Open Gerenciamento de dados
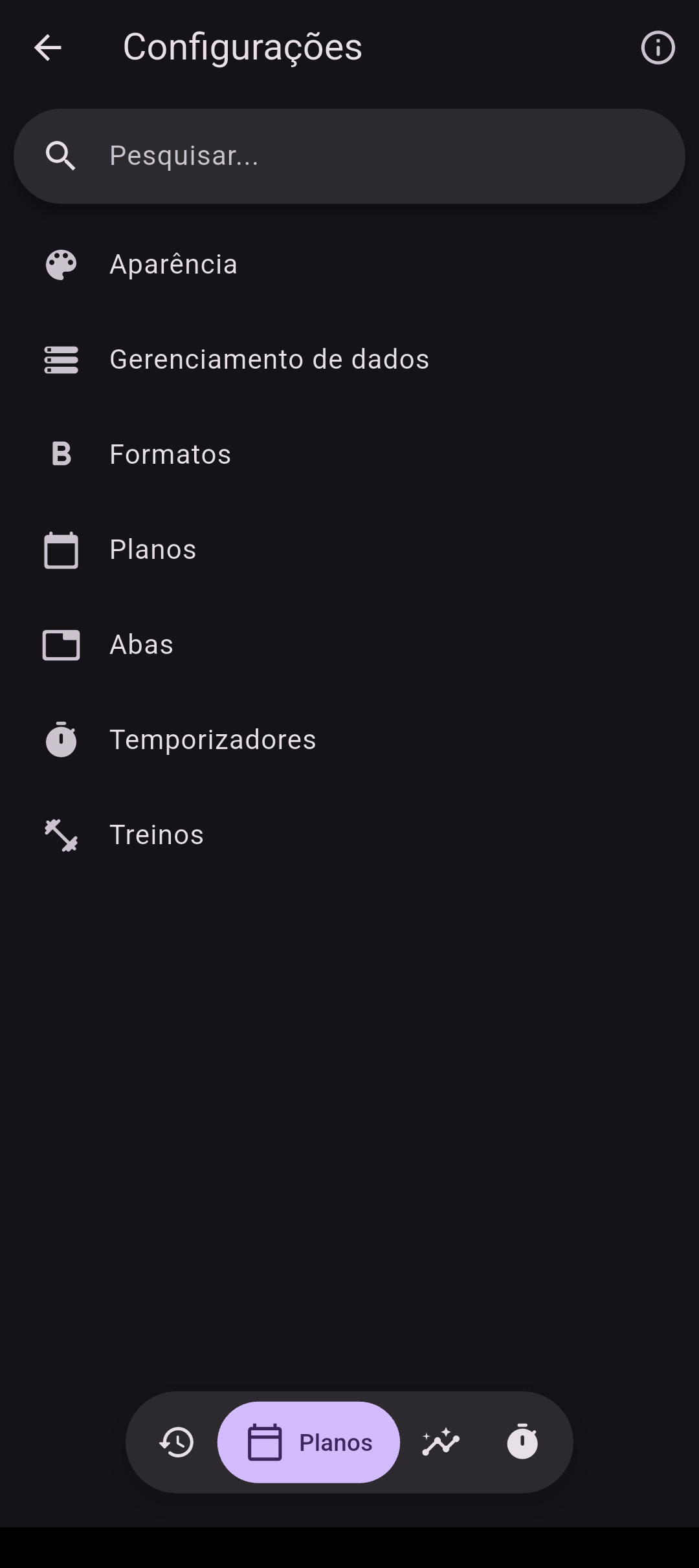This screenshot has height=1568, width=699. click(349, 360)
